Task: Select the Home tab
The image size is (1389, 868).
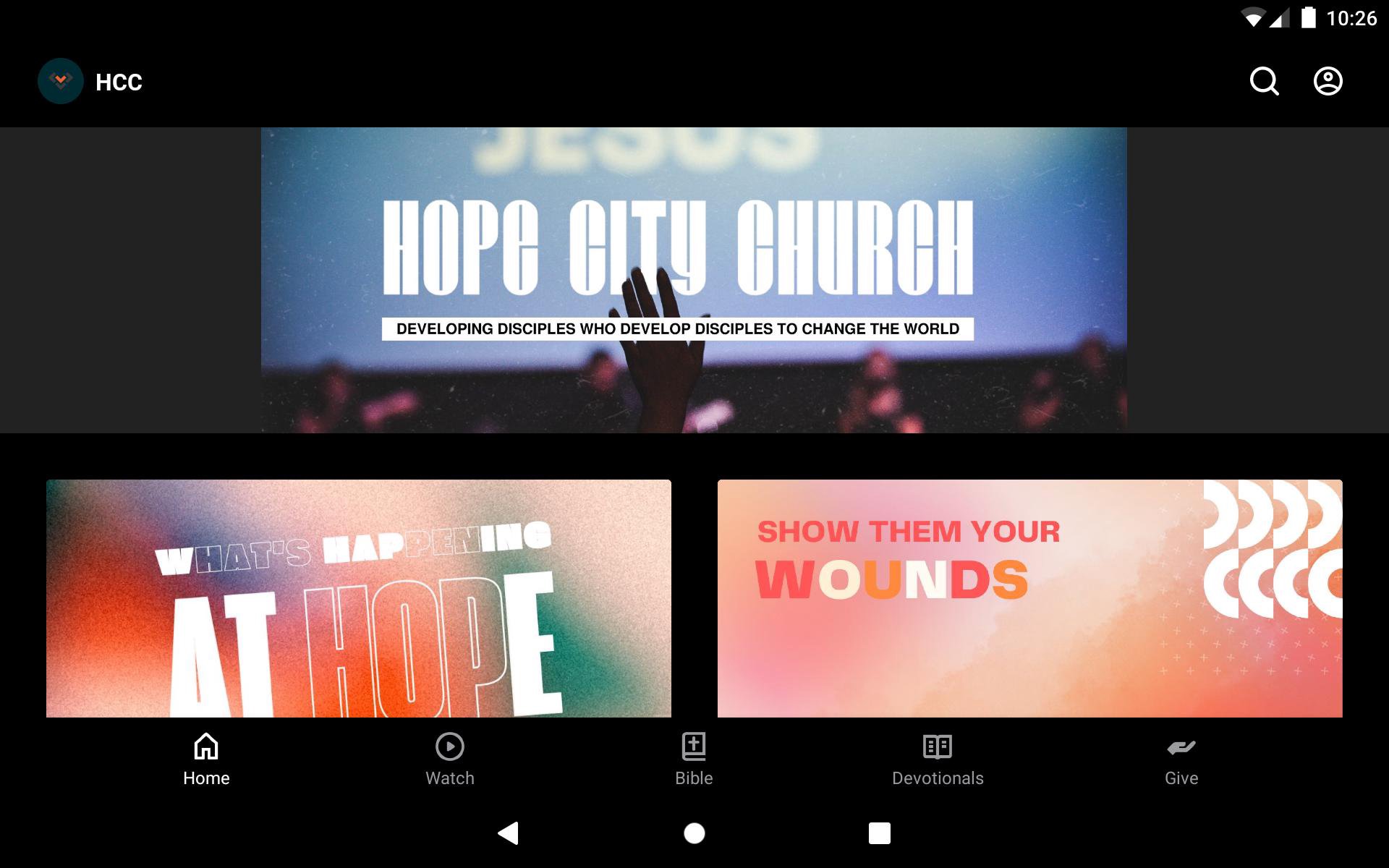Action: click(206, 759)
